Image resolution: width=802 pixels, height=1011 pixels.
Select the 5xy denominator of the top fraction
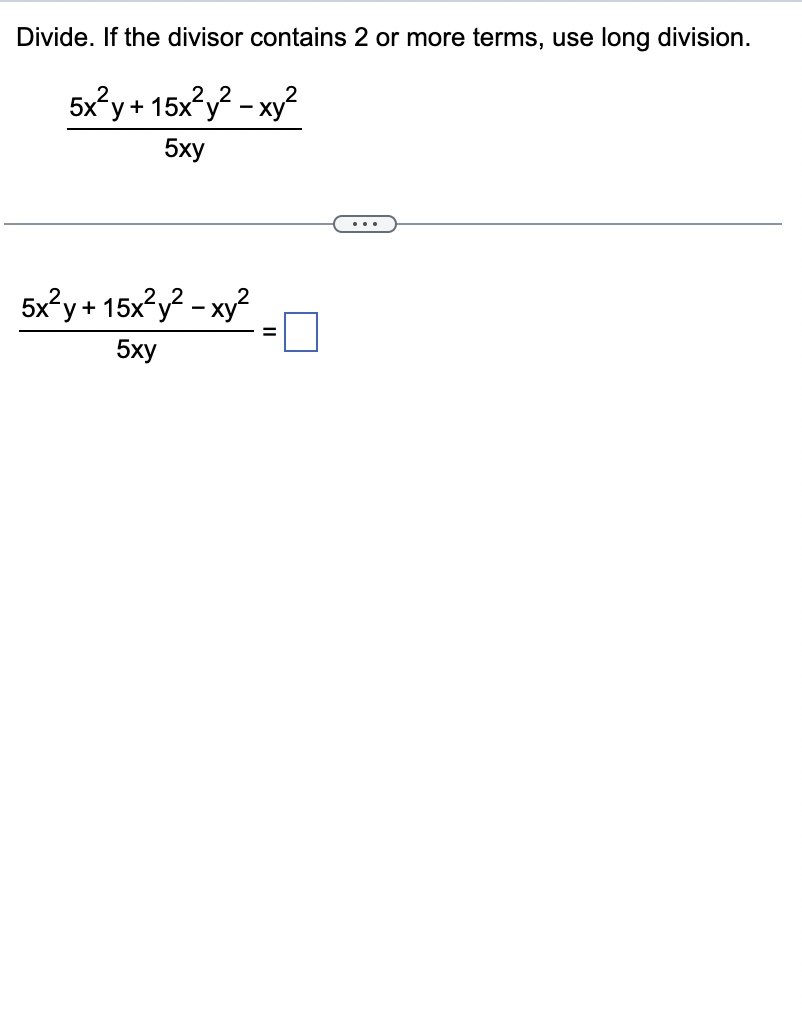coord(186,148)
